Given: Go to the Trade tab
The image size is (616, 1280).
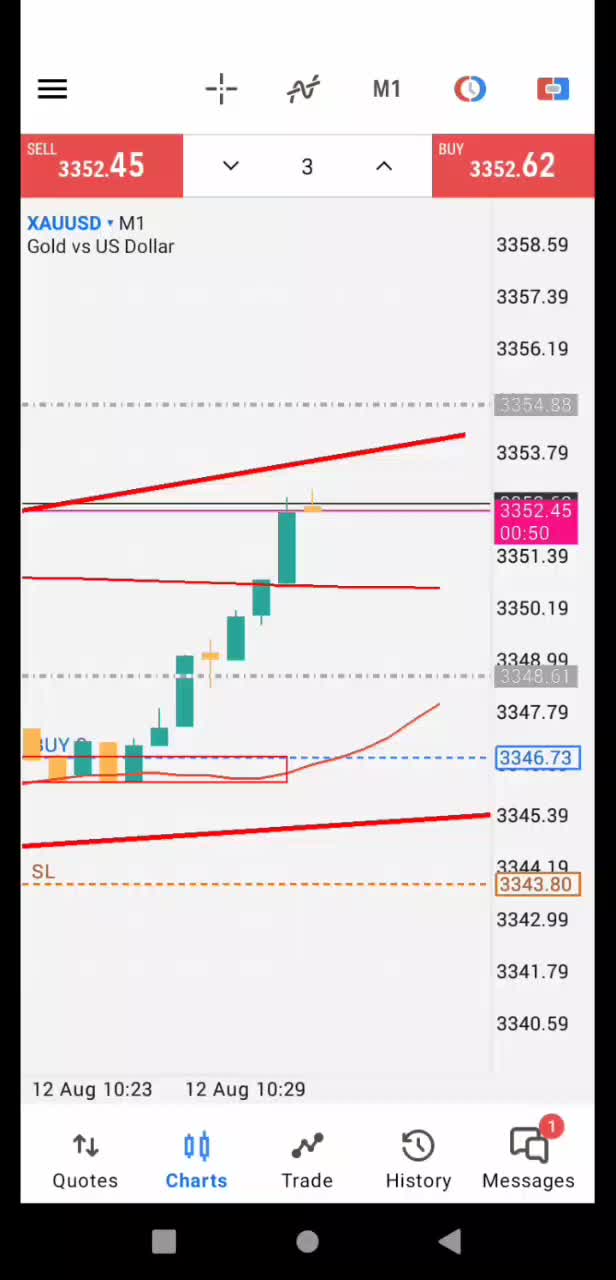Looking at the screenshot, I should (307, 1160).
